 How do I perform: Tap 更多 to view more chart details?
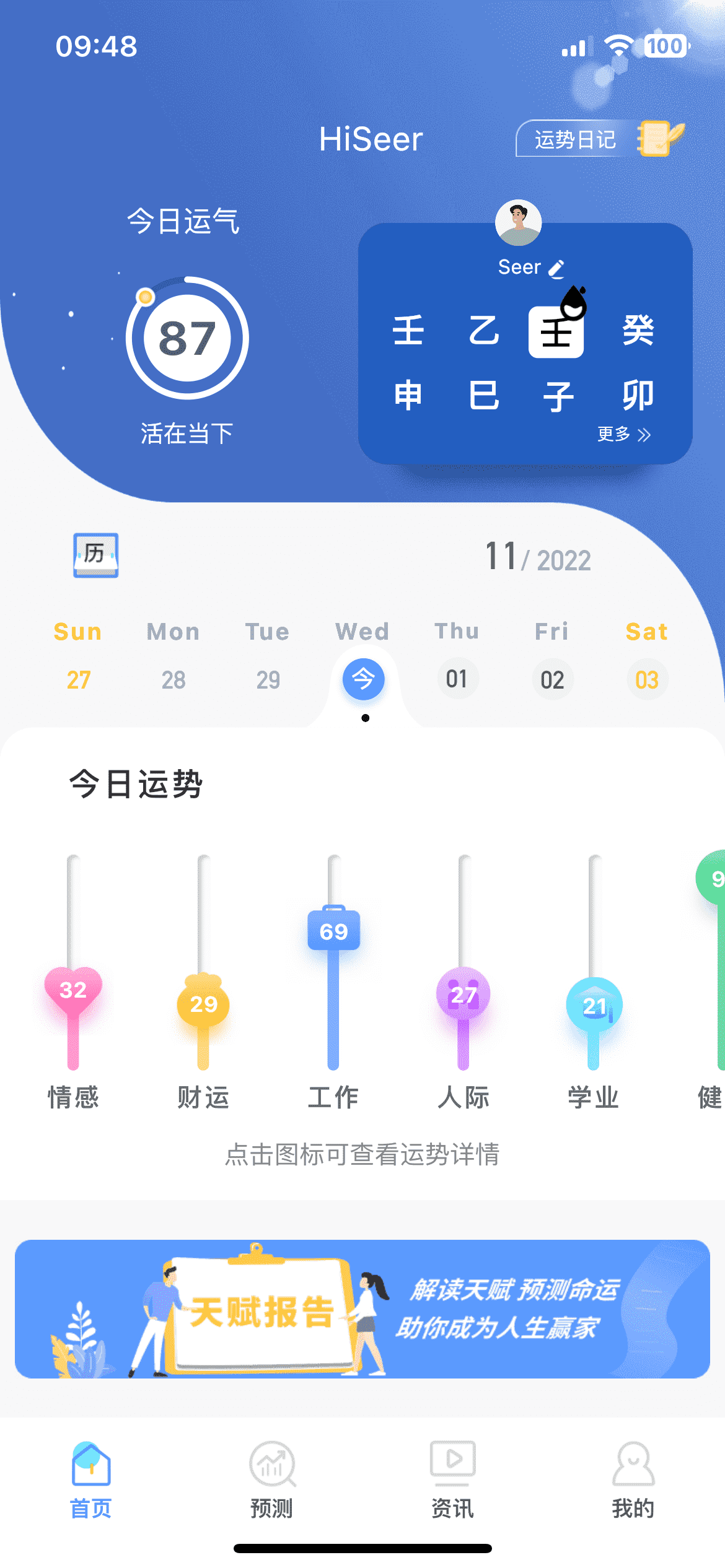pyautogui.click(x=623, y=434)
